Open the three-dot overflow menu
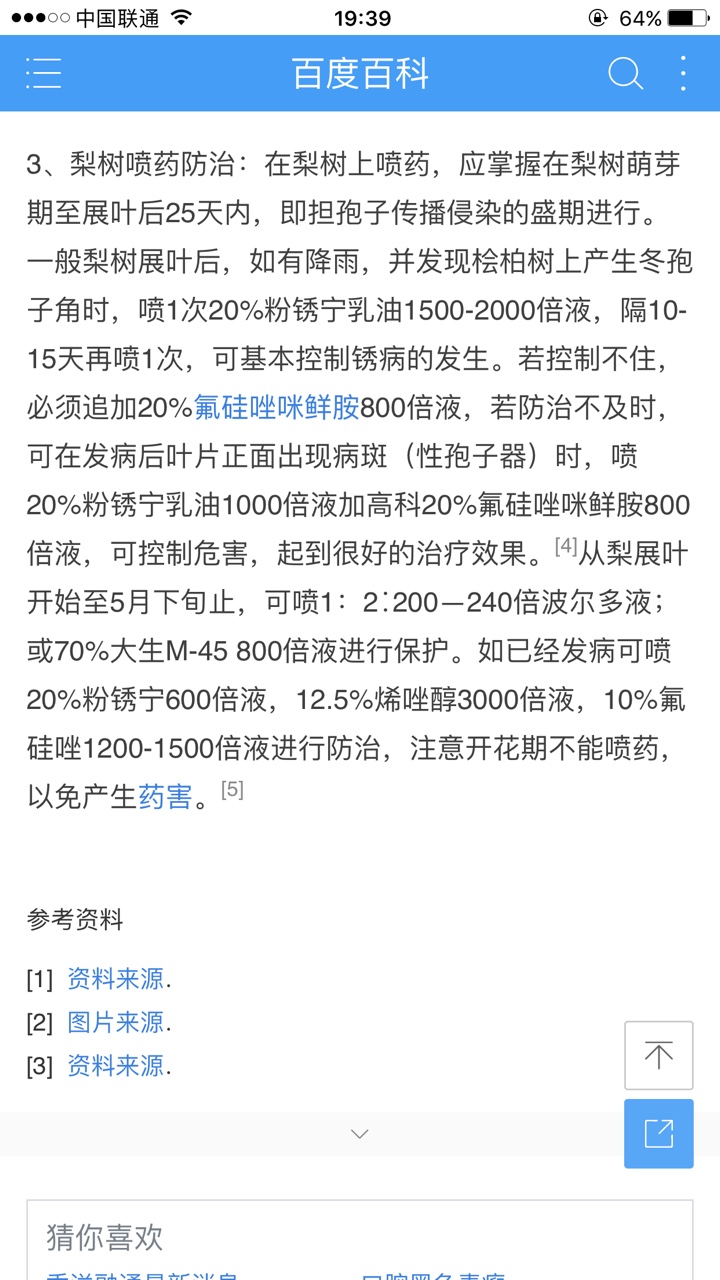 pyautogui.click(x=684, y=73)
